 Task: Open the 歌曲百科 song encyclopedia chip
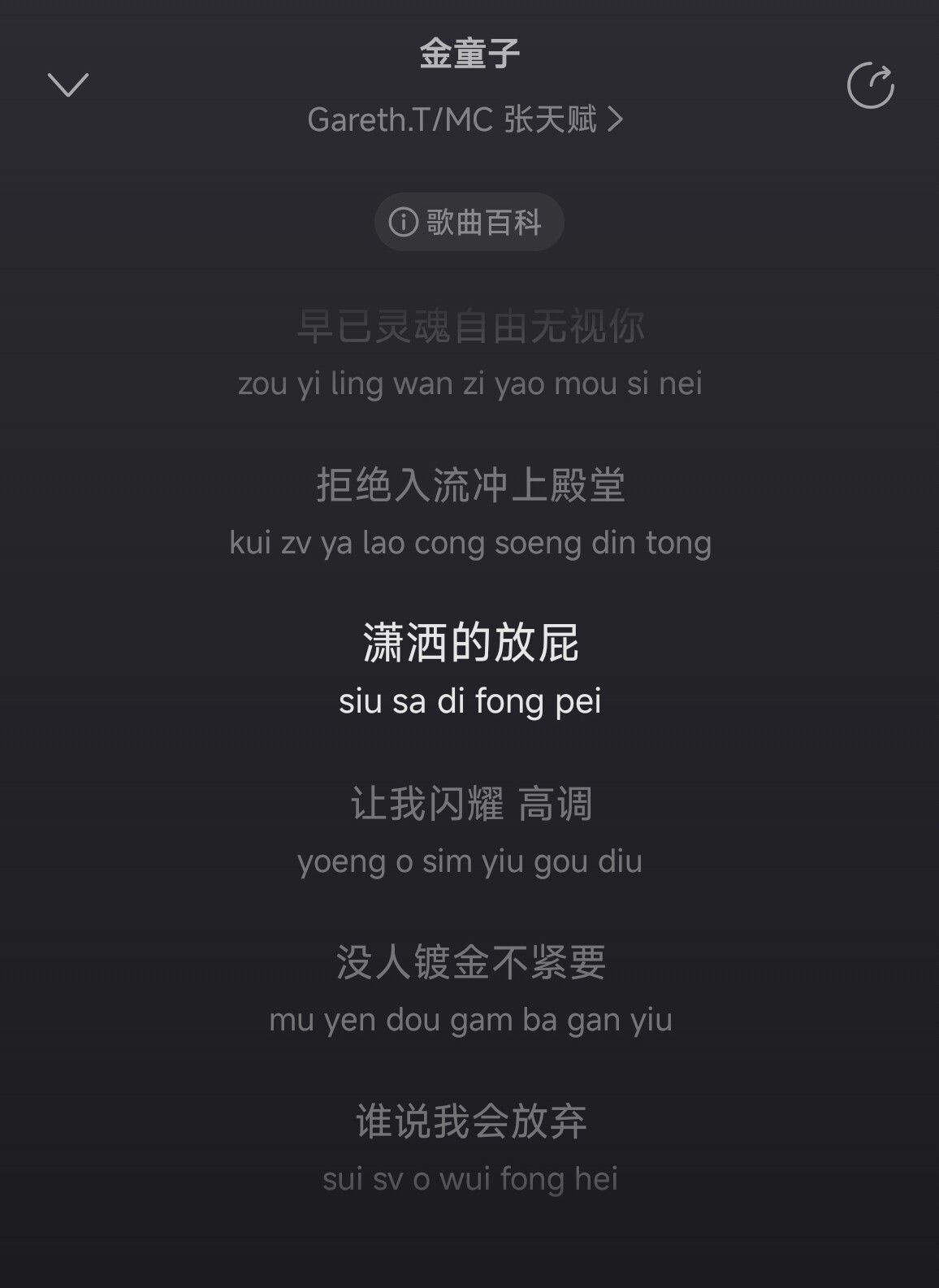pos(469,222)
